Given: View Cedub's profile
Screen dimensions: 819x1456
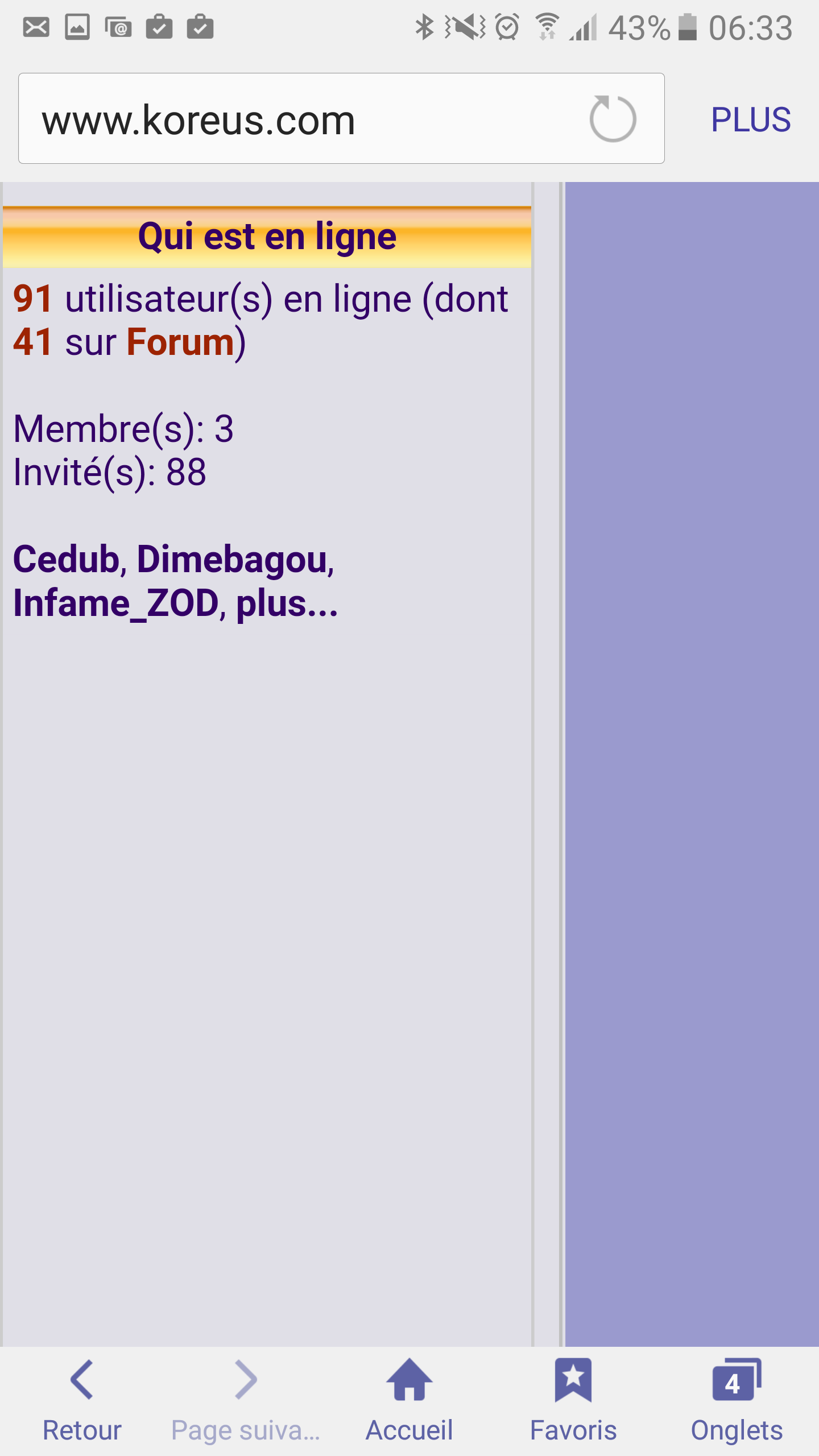Looking at the screenshot, I should (66, 560).
